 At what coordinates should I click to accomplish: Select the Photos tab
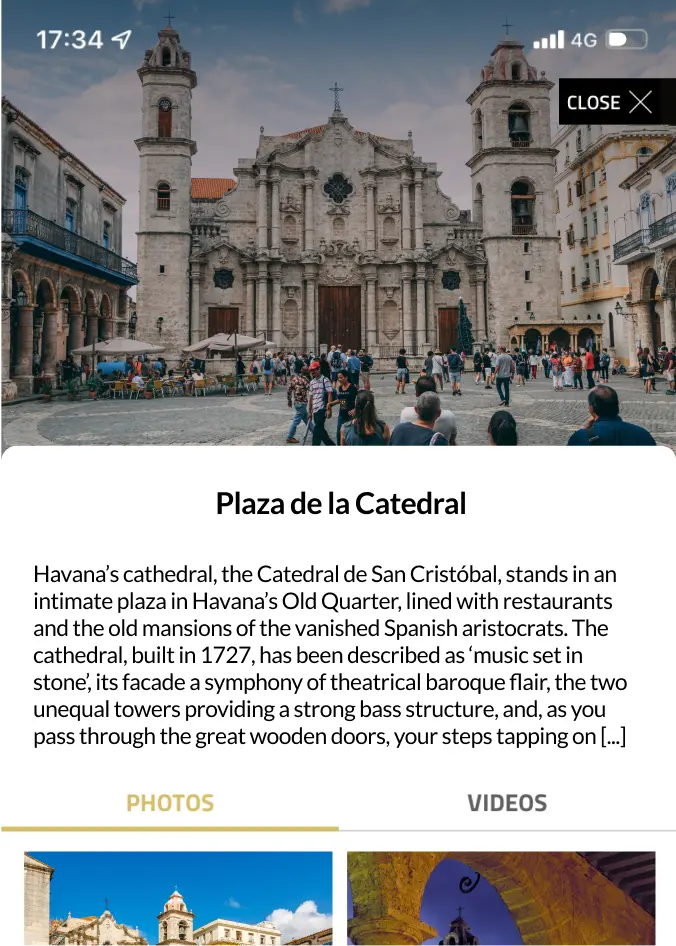click(x=170, y=803)
